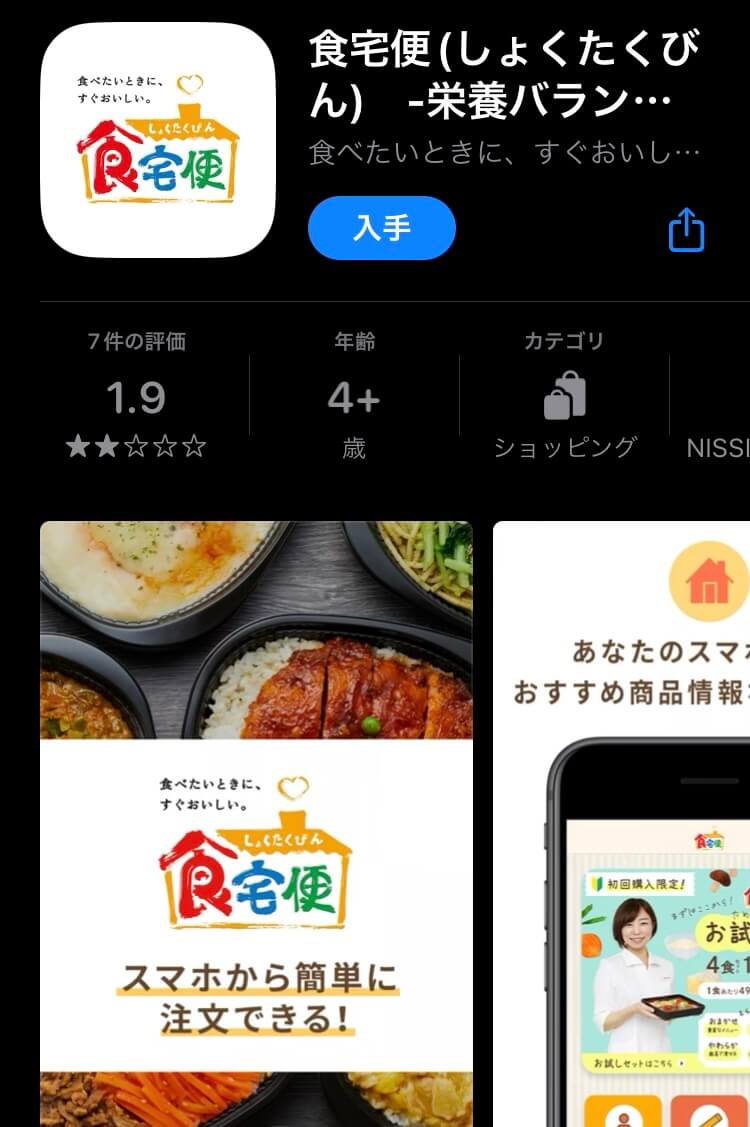Viewport: 750px width, 1127px height.
Task: Open the ショッピング category
Action: point(564,397)
